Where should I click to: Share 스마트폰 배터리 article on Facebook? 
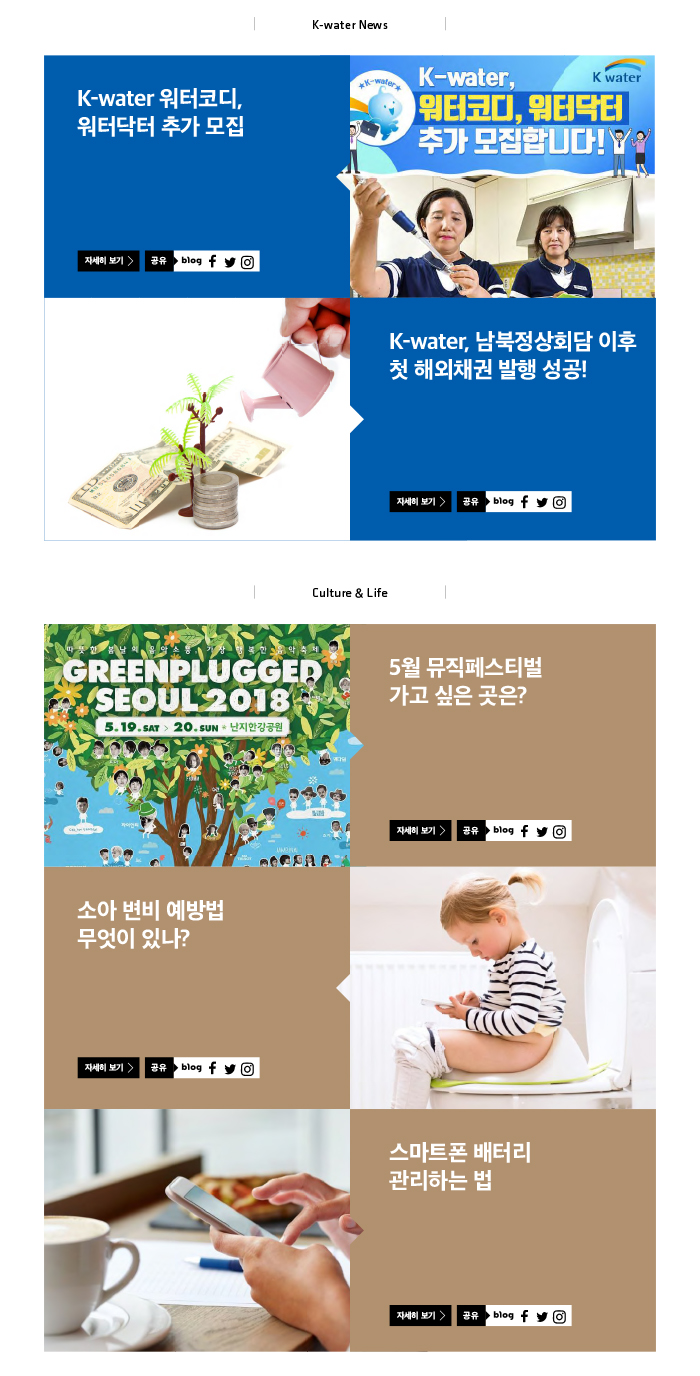524,1316
